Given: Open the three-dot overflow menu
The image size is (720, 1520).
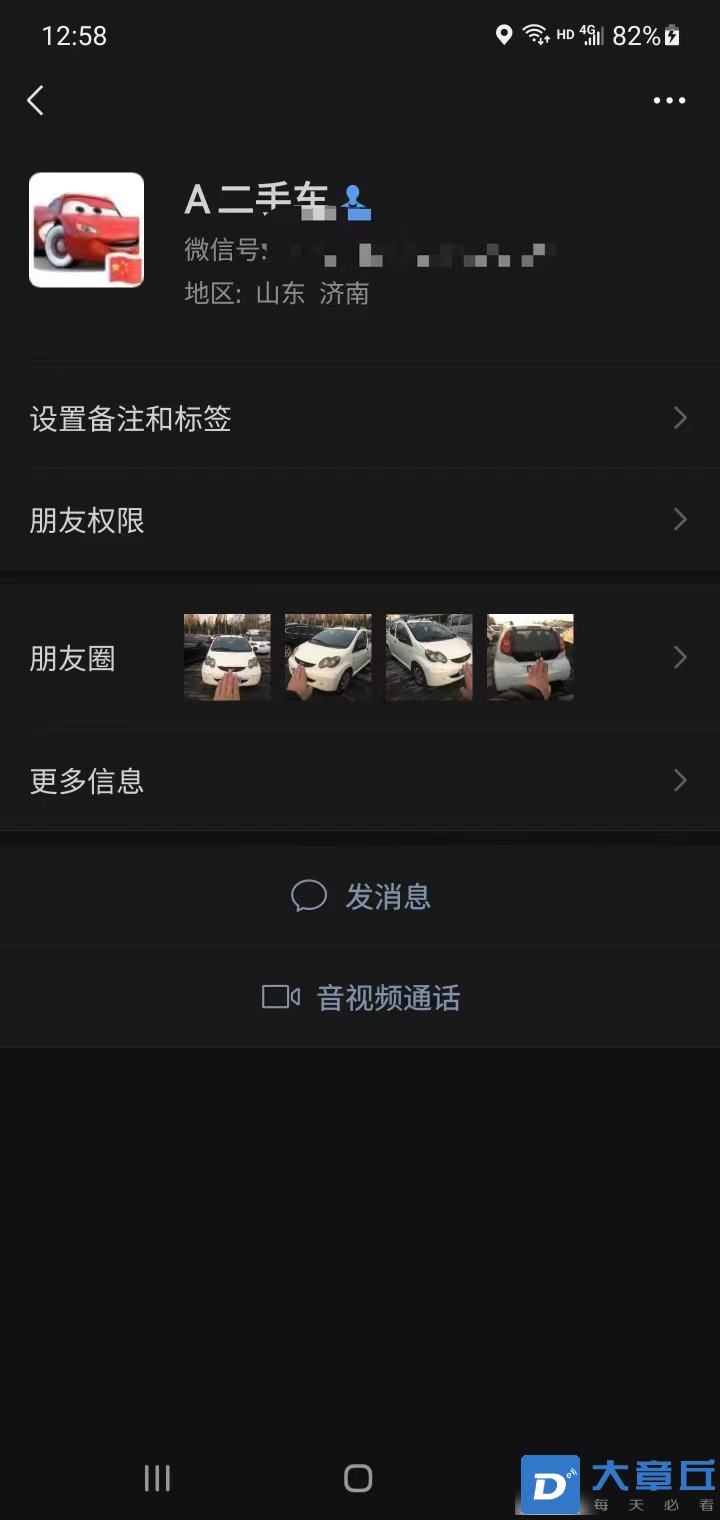Looking at the screenshot, I should coord(669,100).
